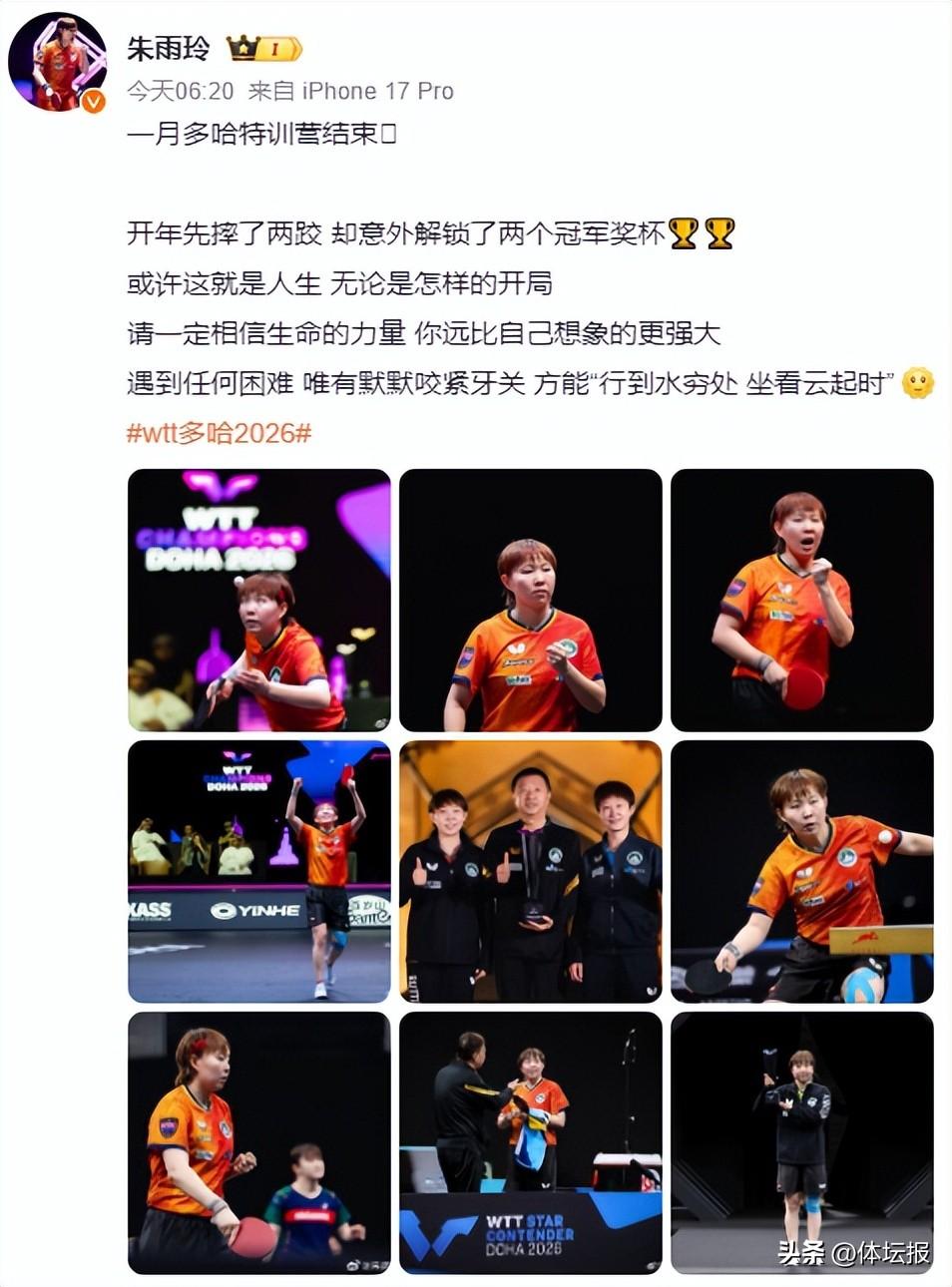Open the photo of her raising the trophy
Image resolution: width=952 pixels, height=1287 pixels.
click(801, 1142)
